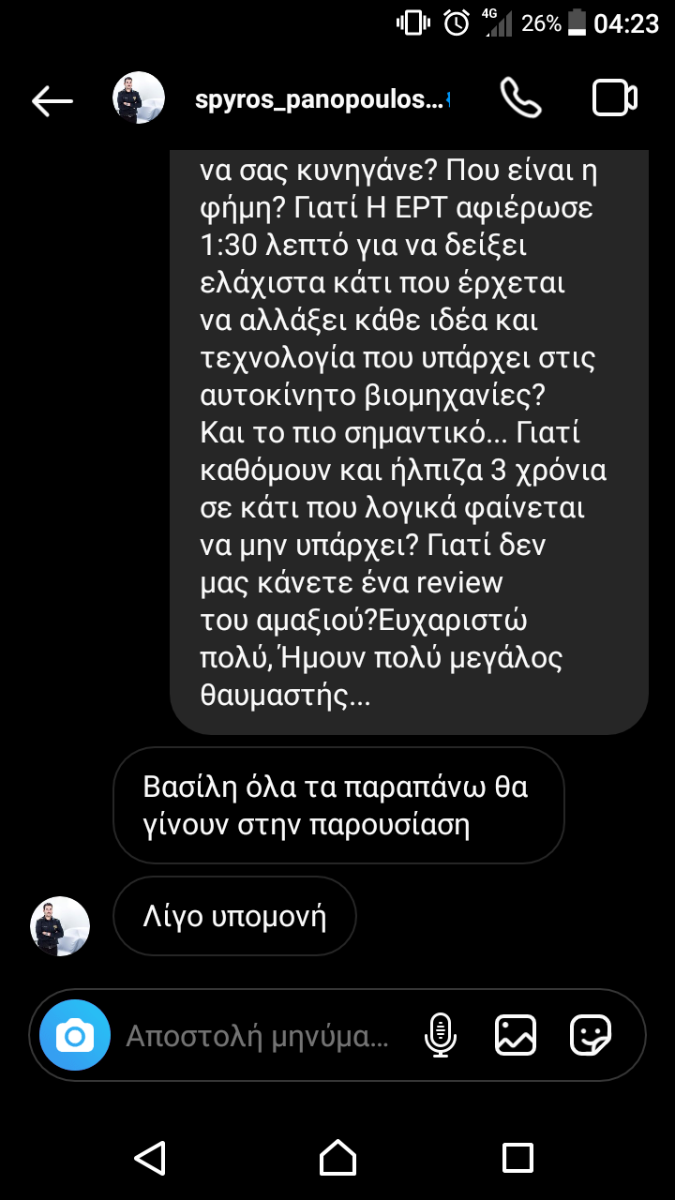Attach a photo from the gallery

click(x=516, y=1035)
